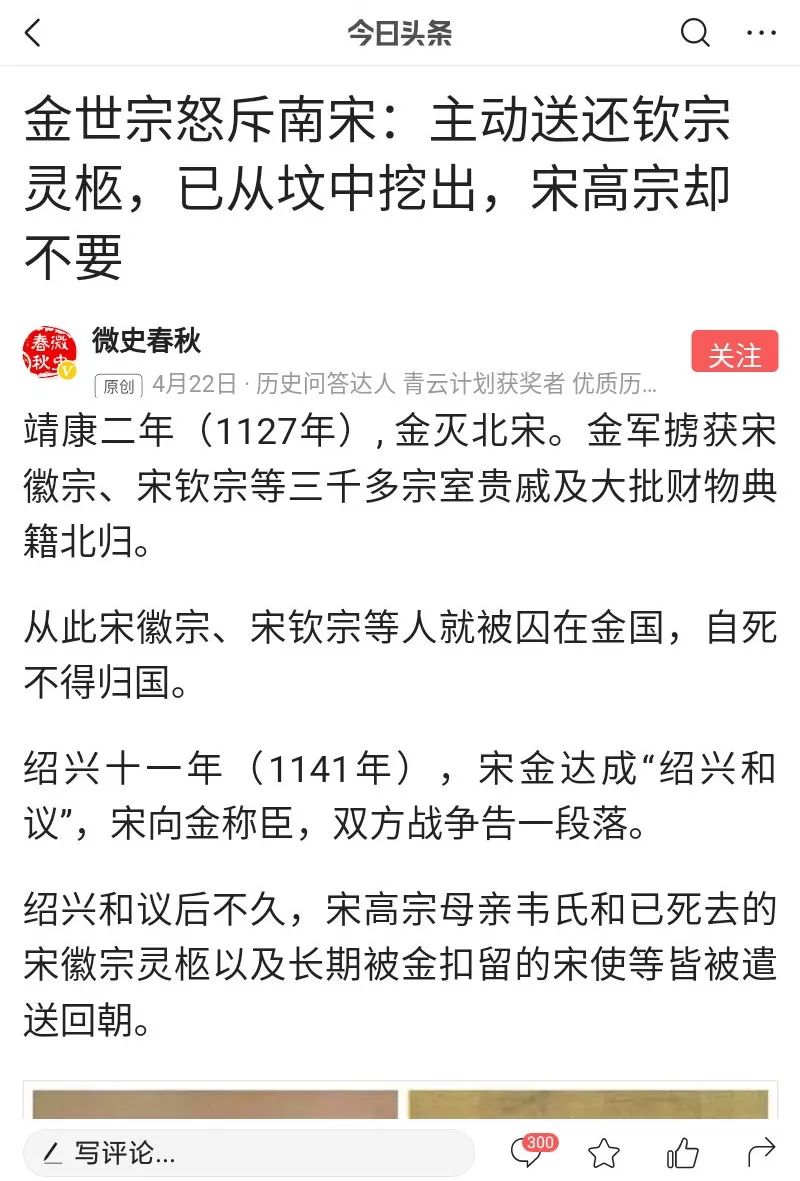The height and width of the screenshot is (1181, 800).
Task: Open 微史春秋 author profile avatar
Action: [x=49, y=353]
